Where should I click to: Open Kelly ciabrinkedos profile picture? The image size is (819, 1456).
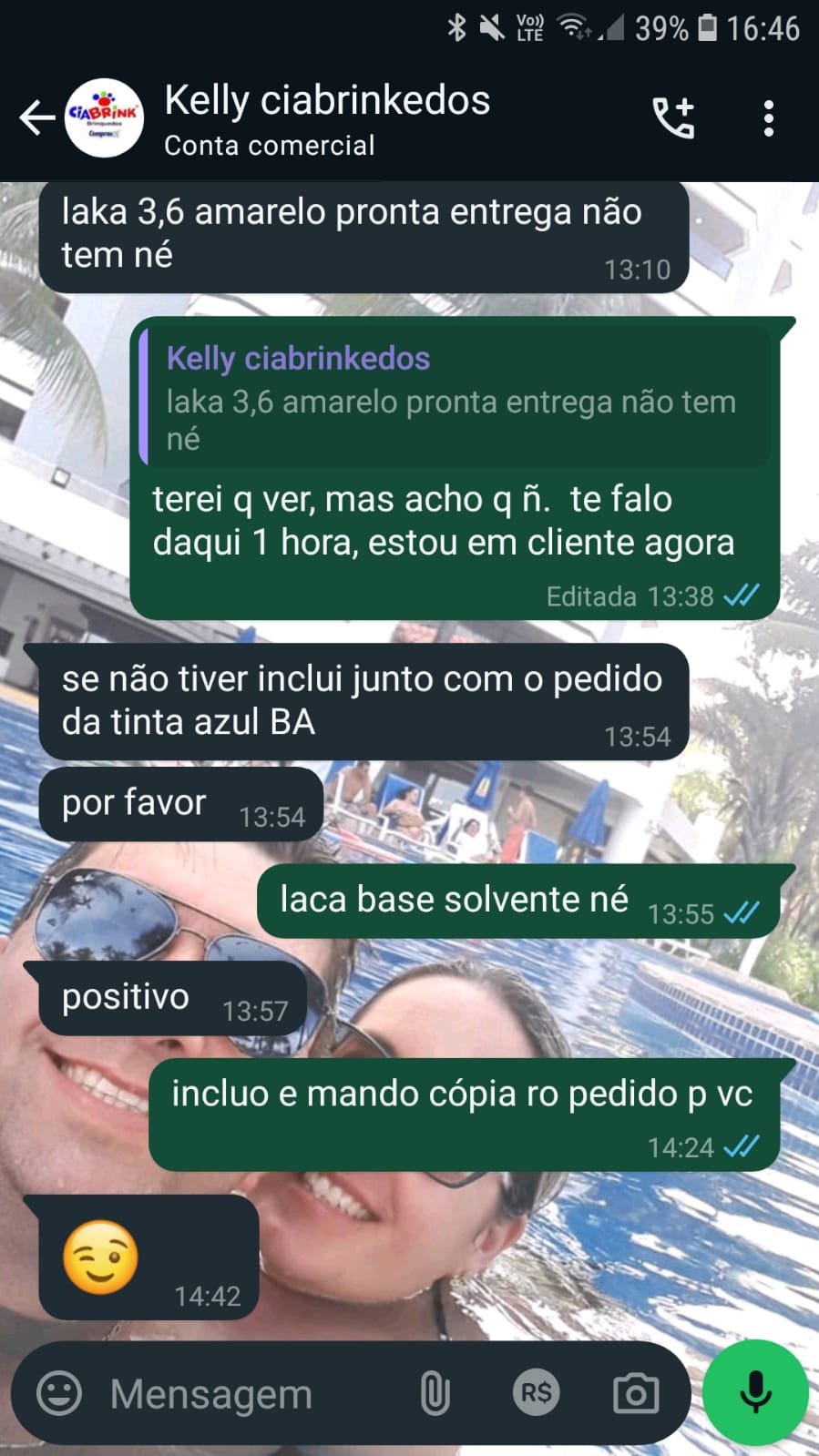pyautogui.click(x=104, y=118)
